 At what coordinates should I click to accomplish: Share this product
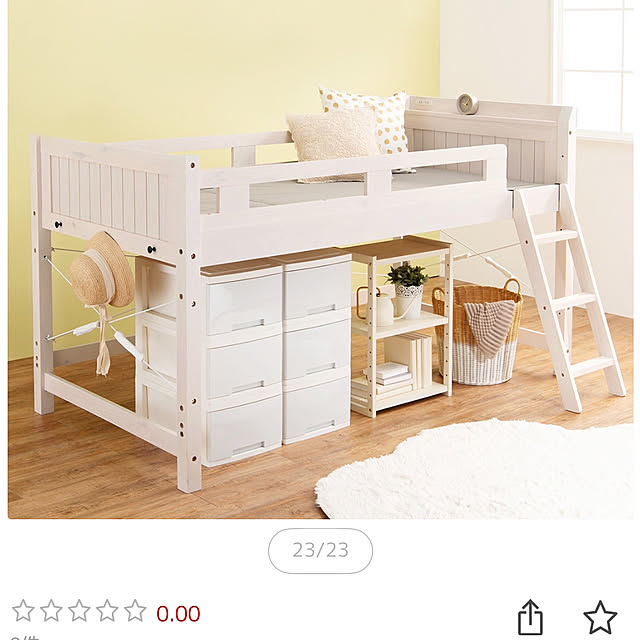[530, 616]
